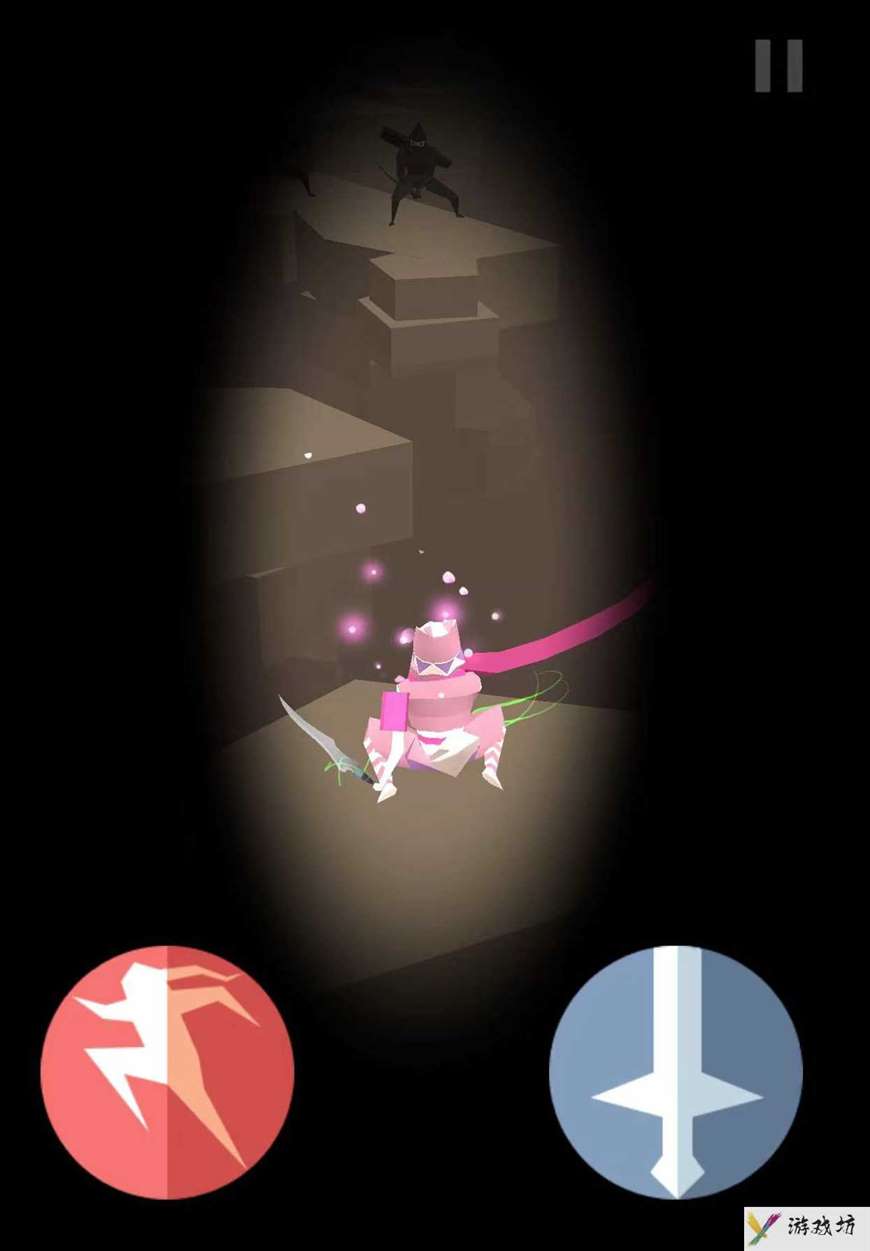Screen dimensions: 870x1251
Task: Attack with the blue sword button
Action: pos(676,1072)
